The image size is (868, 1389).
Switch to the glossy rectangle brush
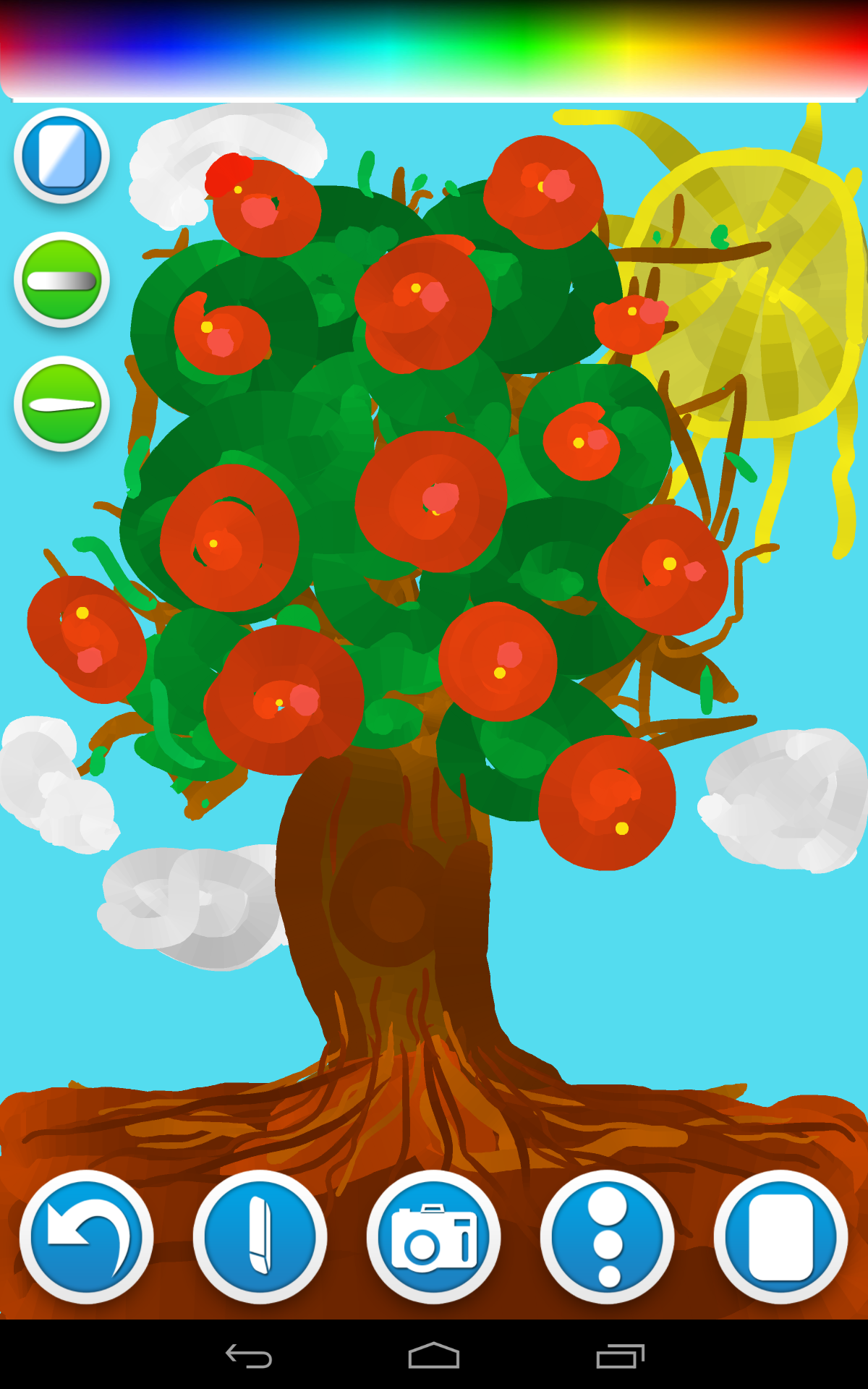coord(61,156)
